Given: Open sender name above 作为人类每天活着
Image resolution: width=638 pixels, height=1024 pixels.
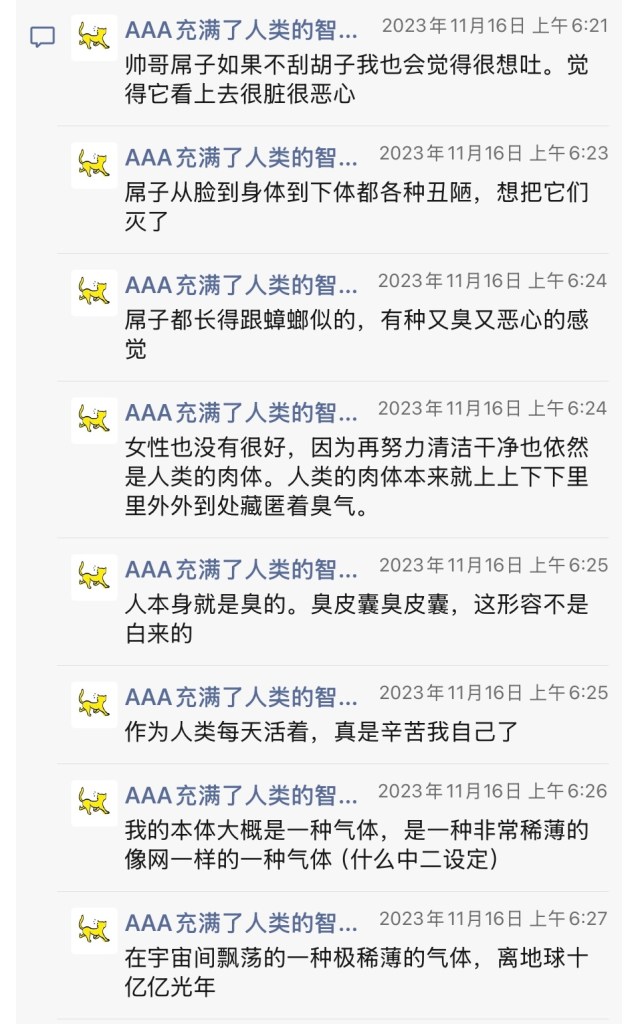Looking at the screenshot, I should click(240, 696).
